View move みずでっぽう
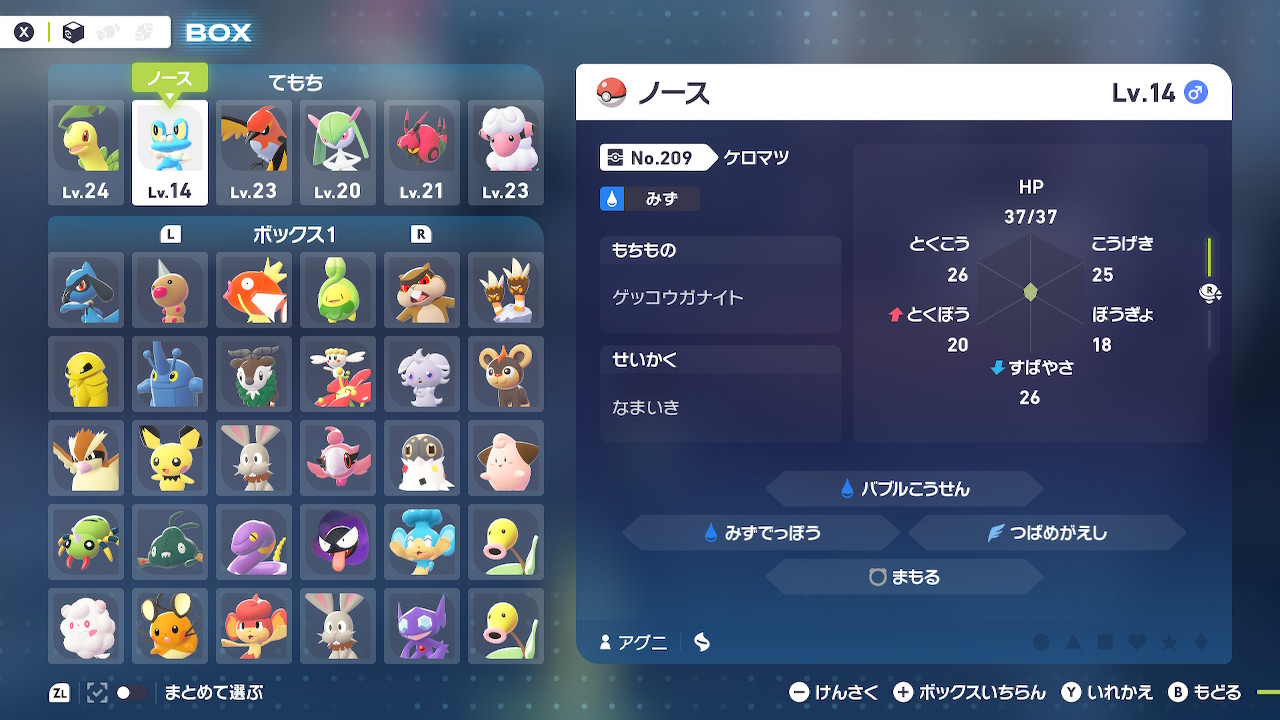The height and width of the screenshot is (720, 1280). pyautogui.click(x=762, y=533)
